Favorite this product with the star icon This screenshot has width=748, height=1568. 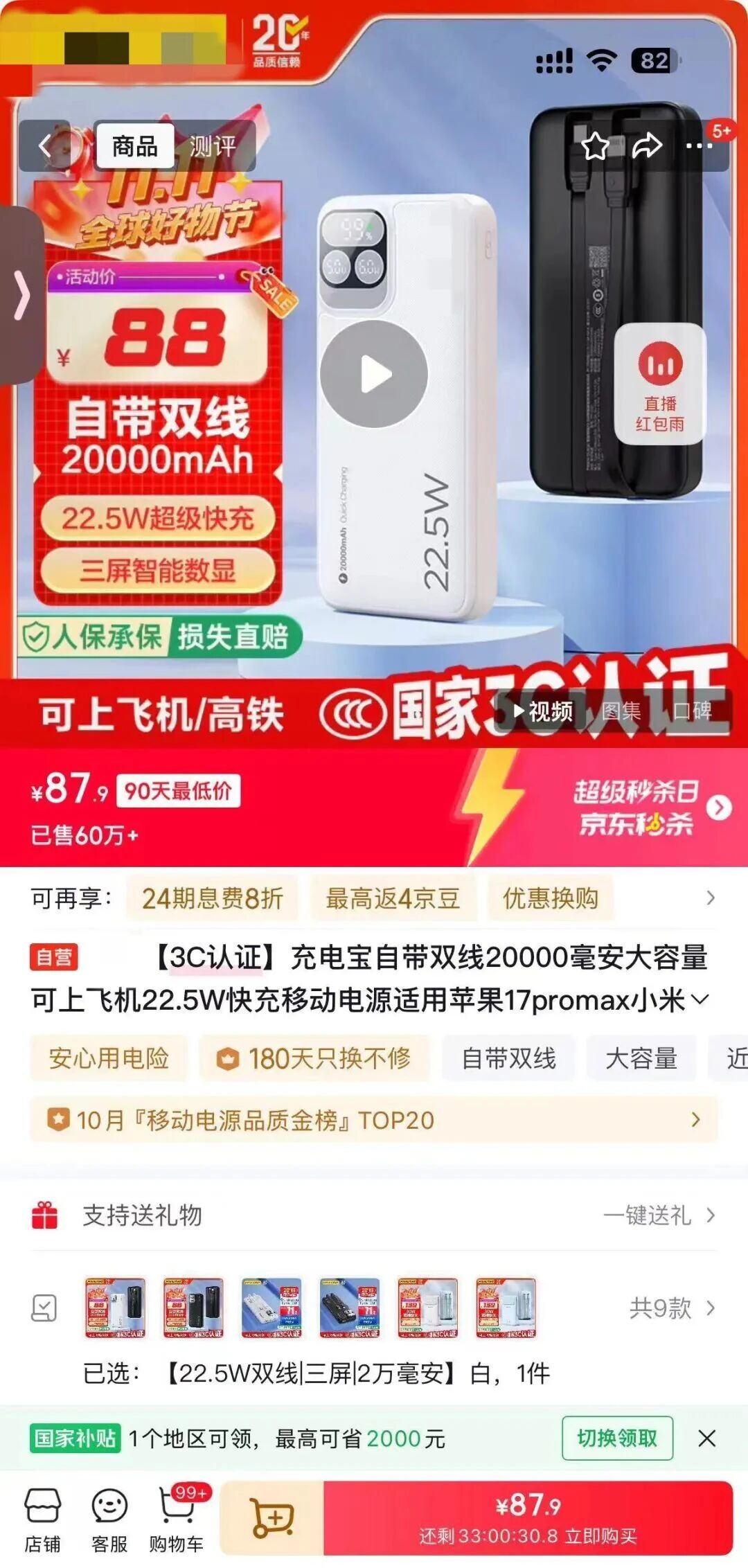coord(594,146)
